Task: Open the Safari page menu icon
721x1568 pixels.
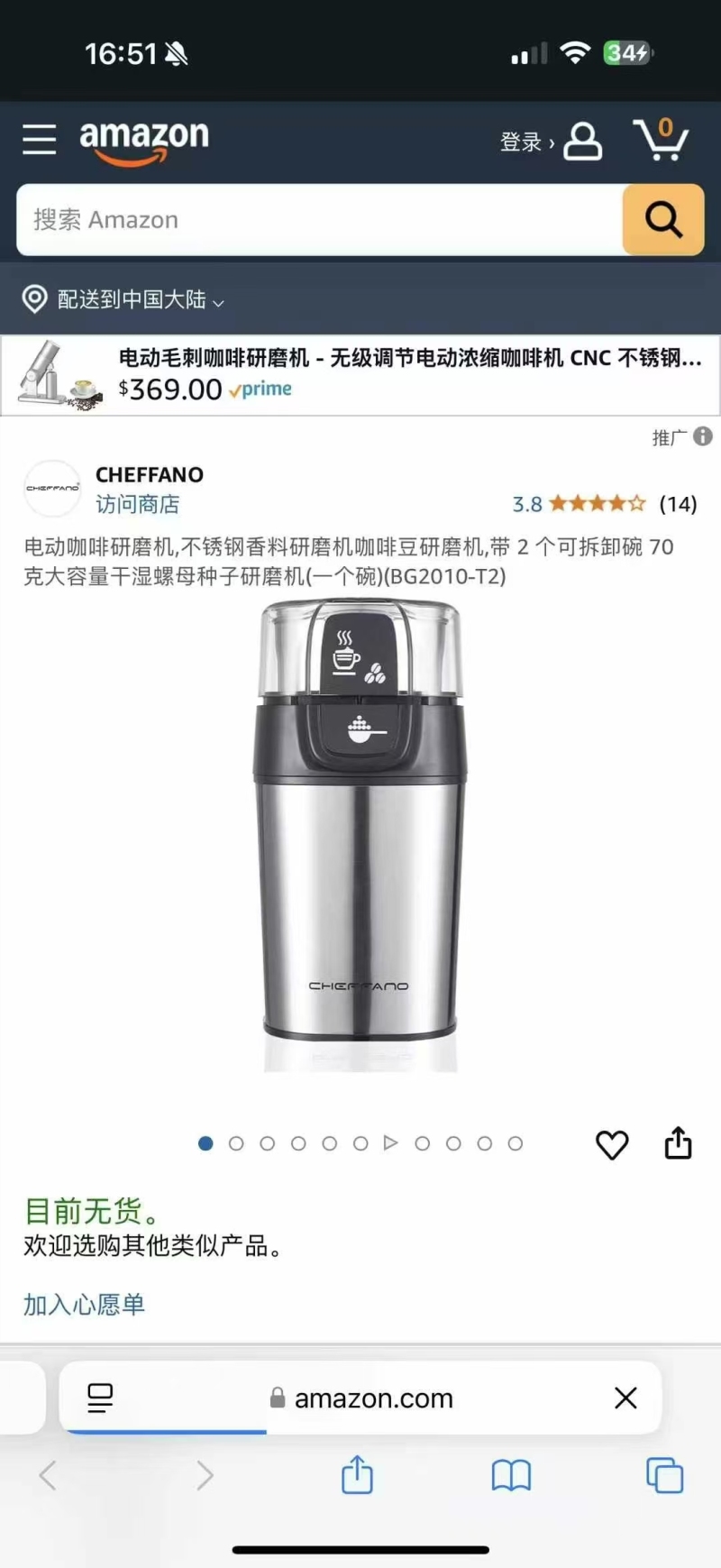Action: pos(100,1398)
